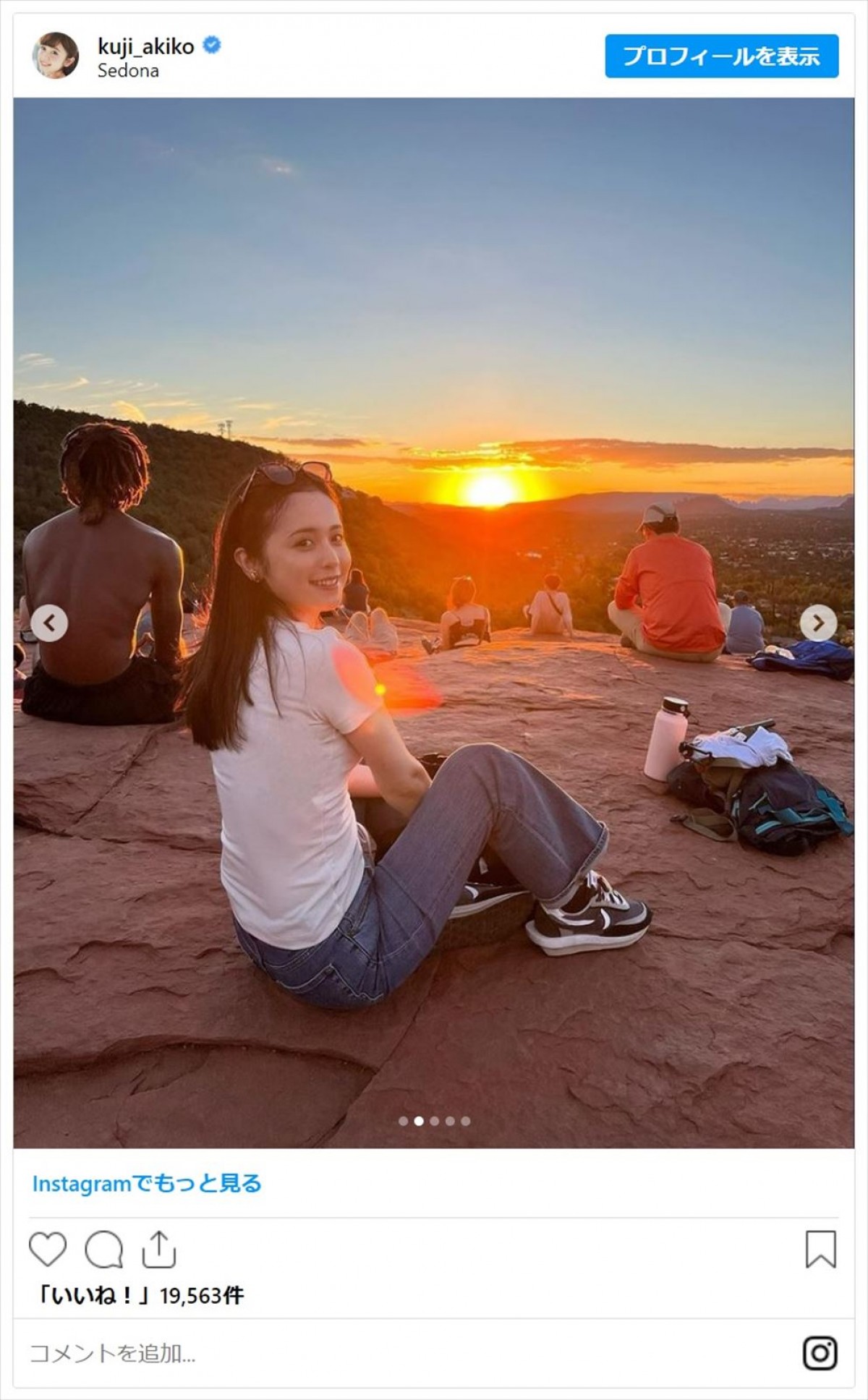Share this post
868x1400 pixels.
[x=158, y=1249]
